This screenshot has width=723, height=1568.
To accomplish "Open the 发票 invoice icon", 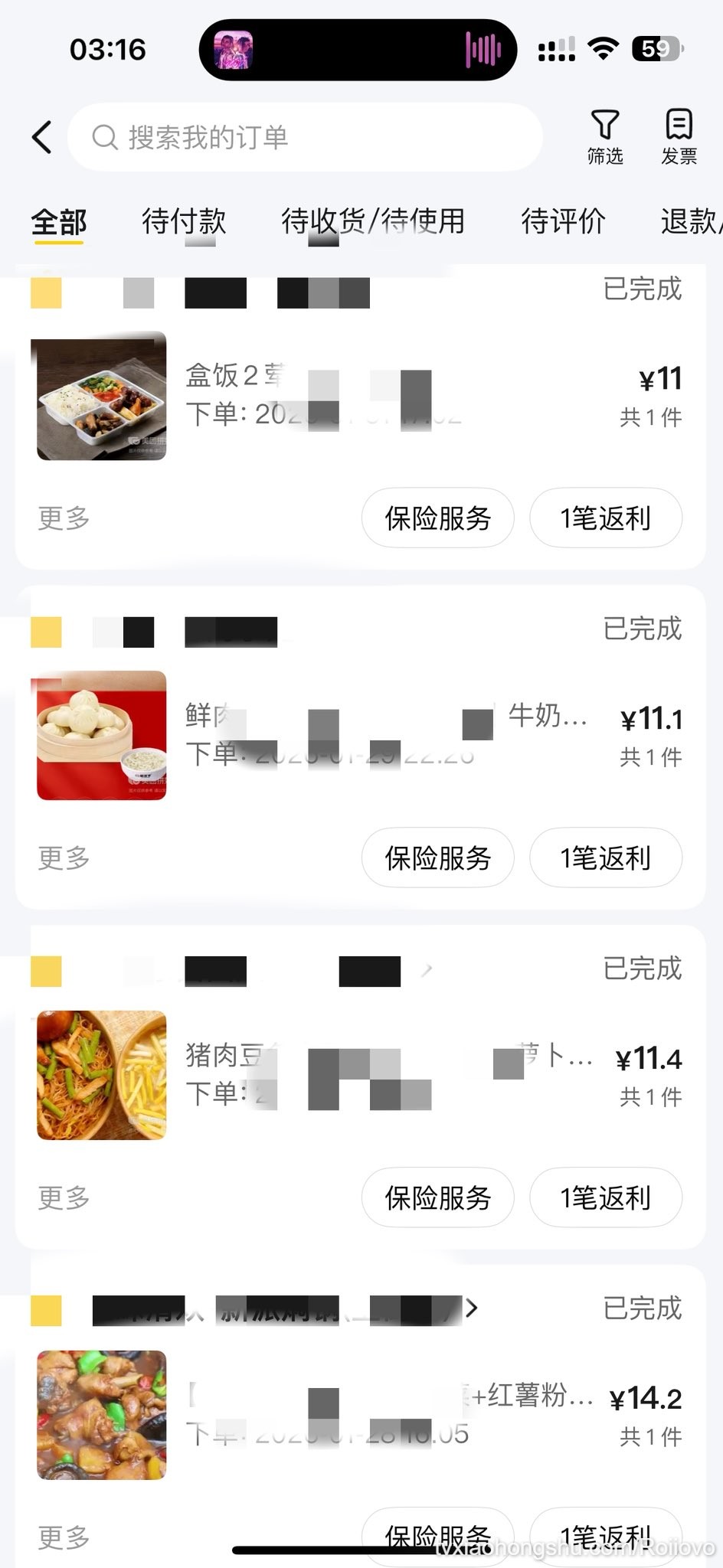I will (677, 136).
